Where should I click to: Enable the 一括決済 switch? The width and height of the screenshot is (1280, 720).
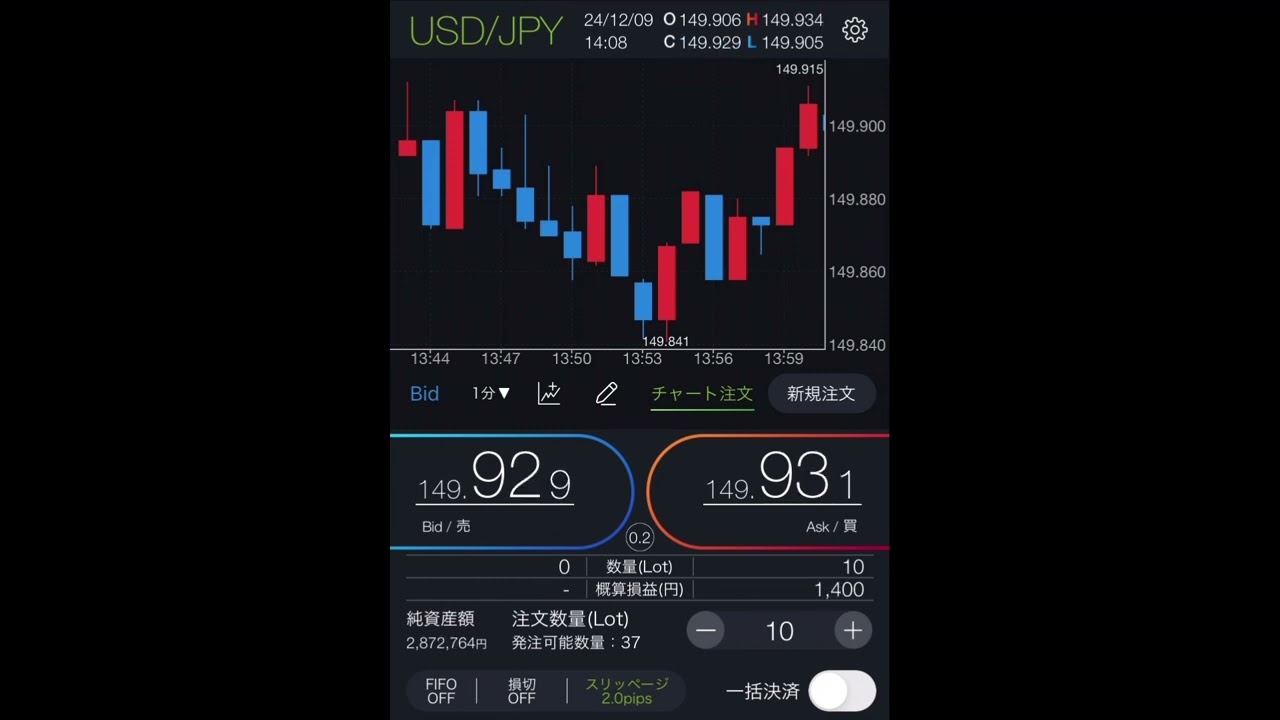[841, 691]
